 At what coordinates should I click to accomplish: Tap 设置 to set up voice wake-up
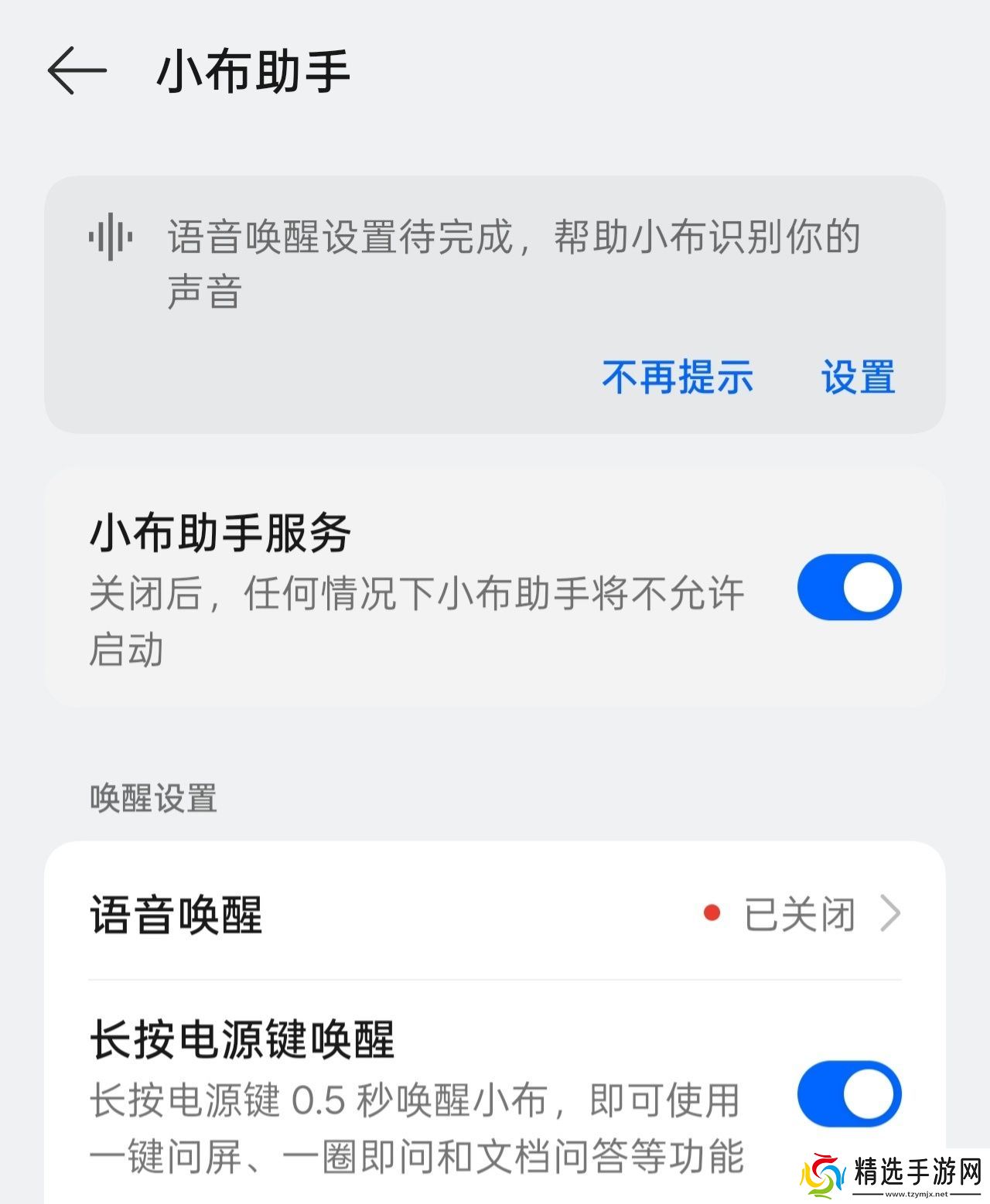tap(858, 377)
